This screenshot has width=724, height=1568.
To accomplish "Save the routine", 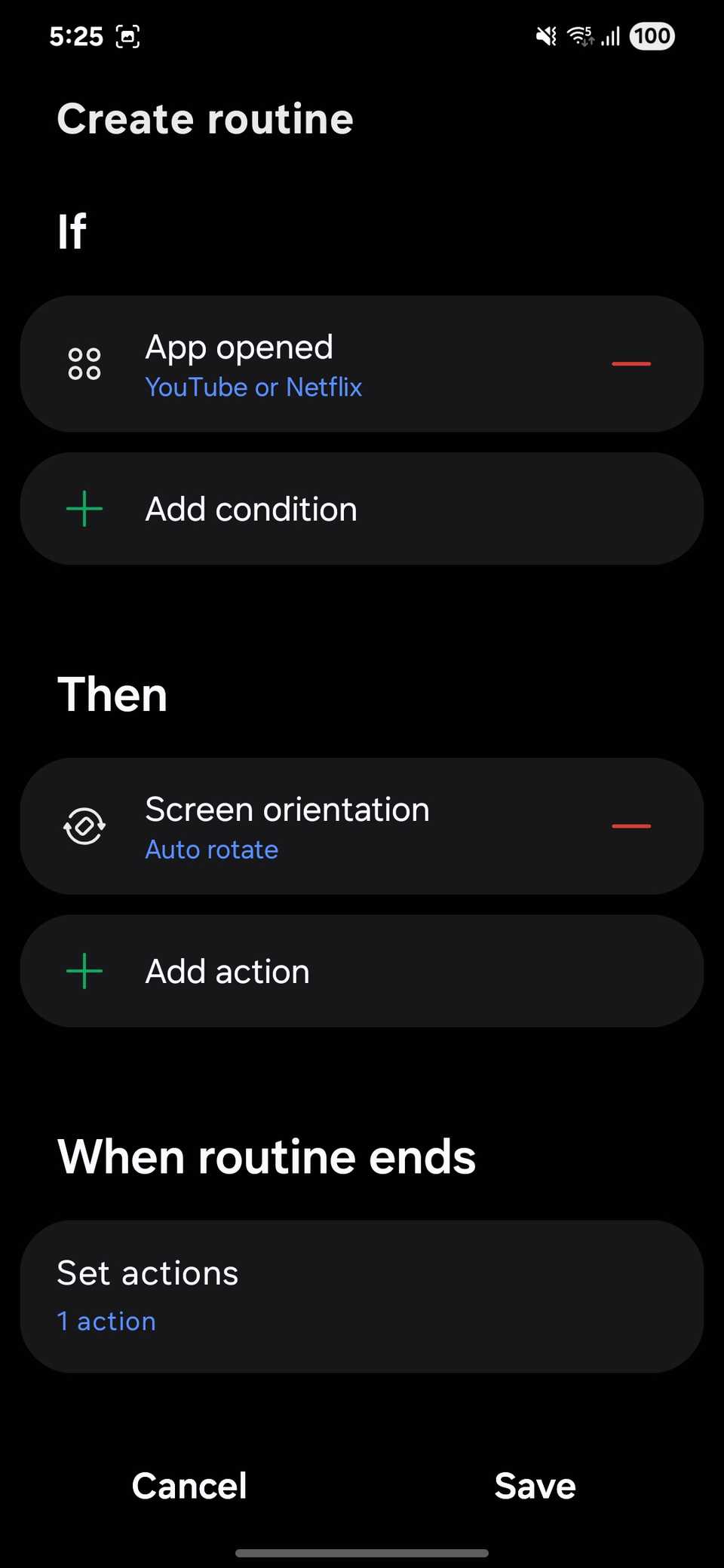I will click(535, 1486).
